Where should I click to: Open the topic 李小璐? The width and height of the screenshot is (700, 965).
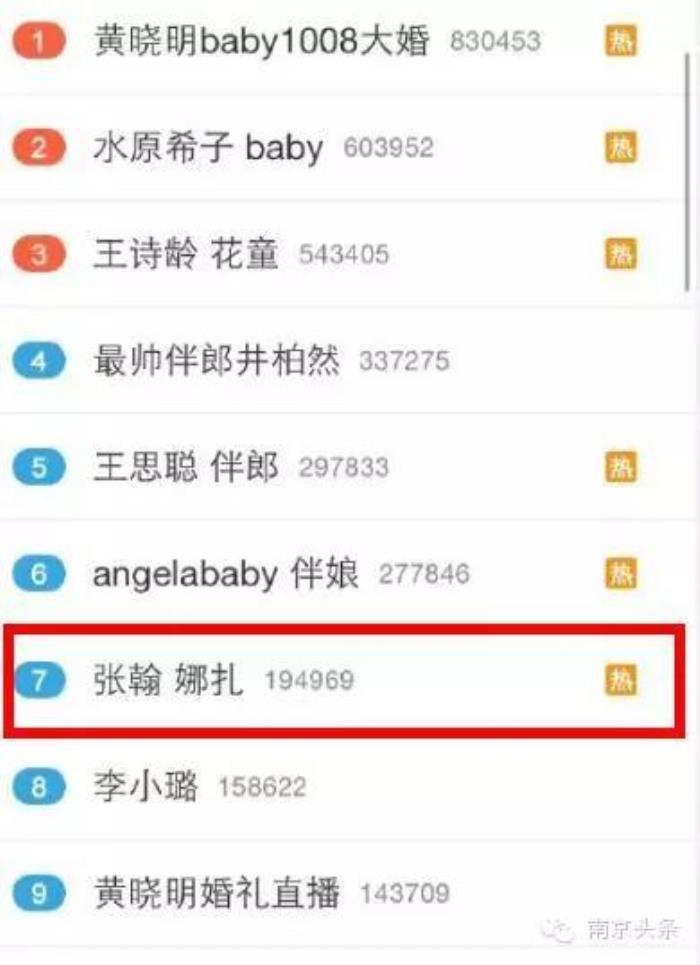coord(146,787)
